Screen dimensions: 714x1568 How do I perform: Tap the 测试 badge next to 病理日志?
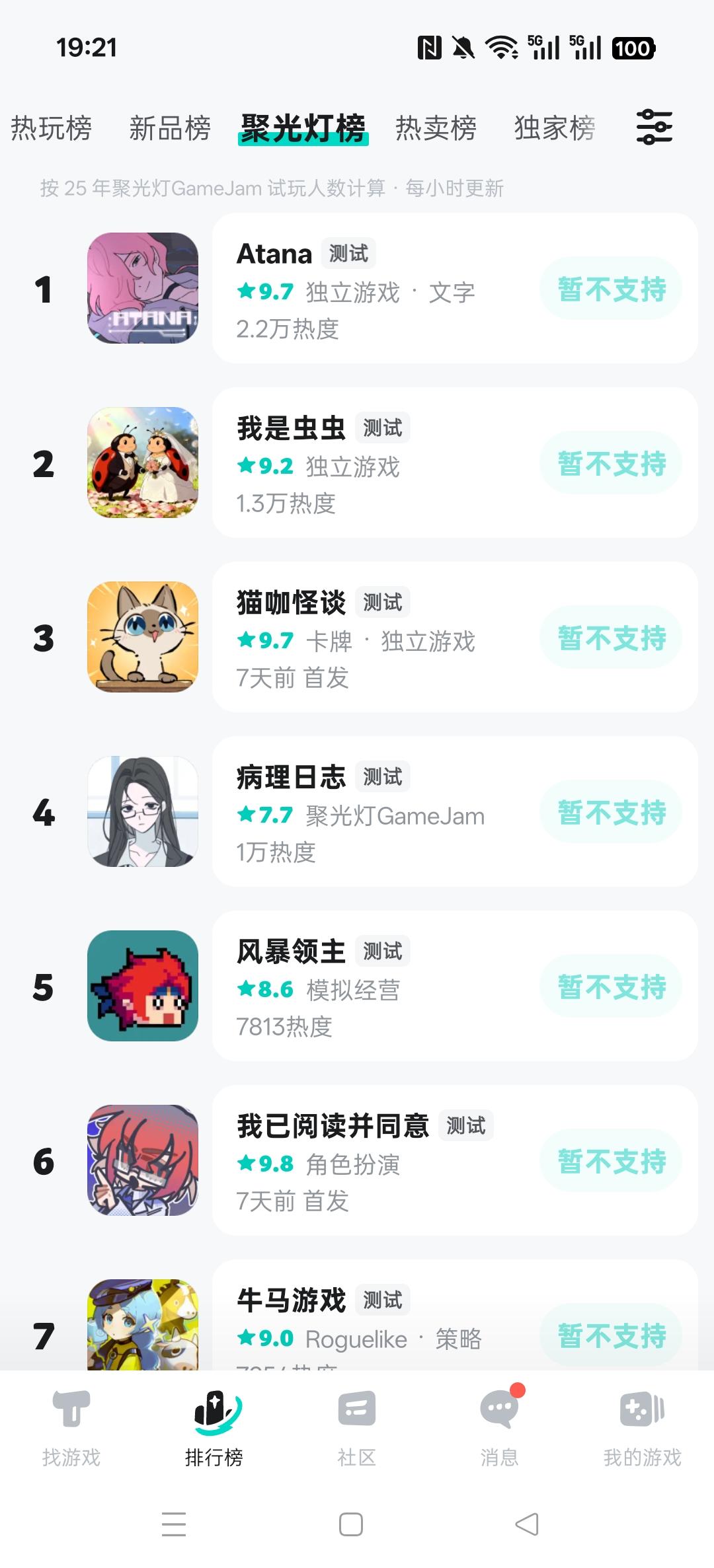click(383, 776)
